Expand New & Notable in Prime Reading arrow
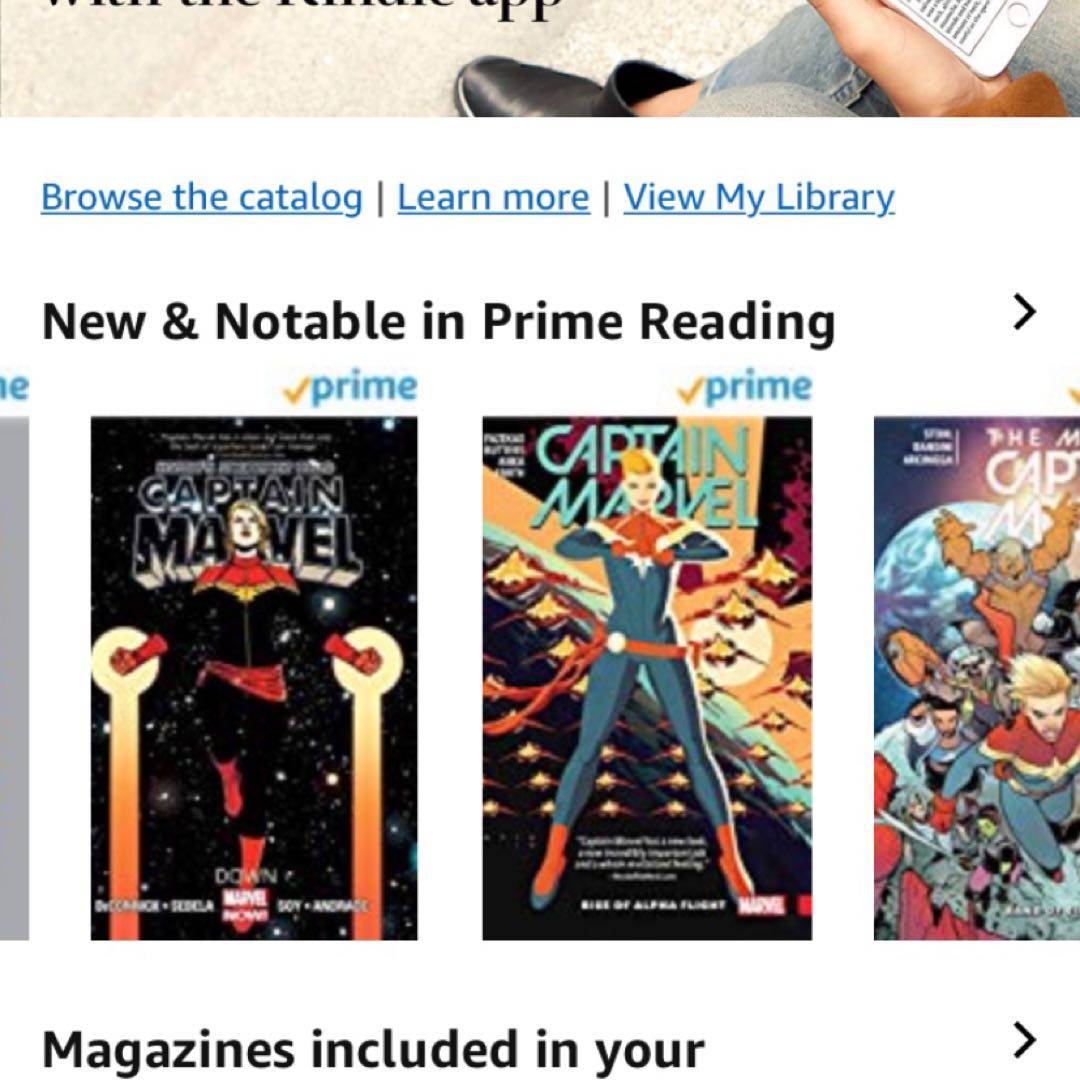 click(x=1024, y=314)
